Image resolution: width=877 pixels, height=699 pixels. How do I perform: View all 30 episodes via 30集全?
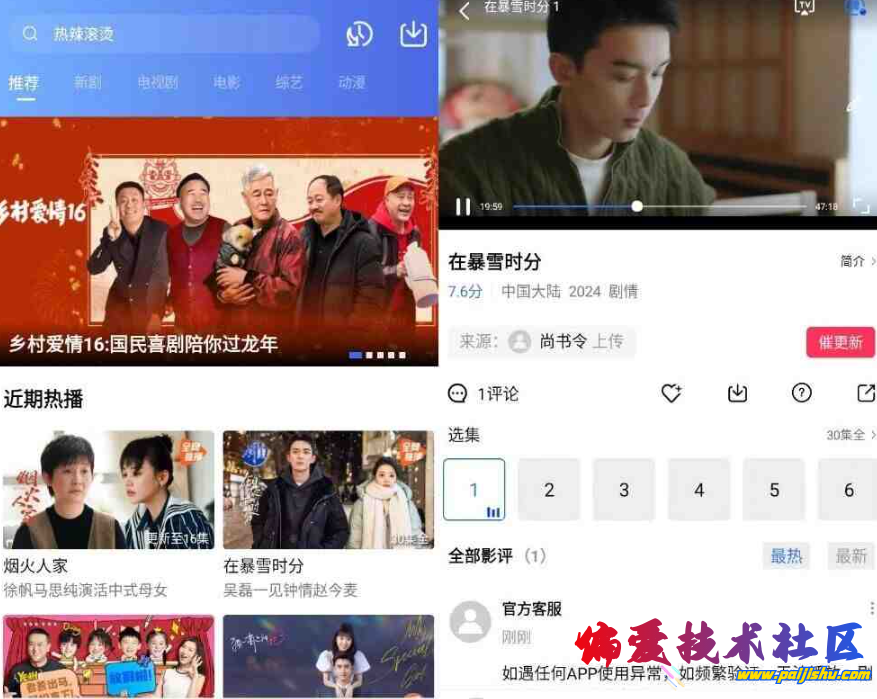pos(850,435)
